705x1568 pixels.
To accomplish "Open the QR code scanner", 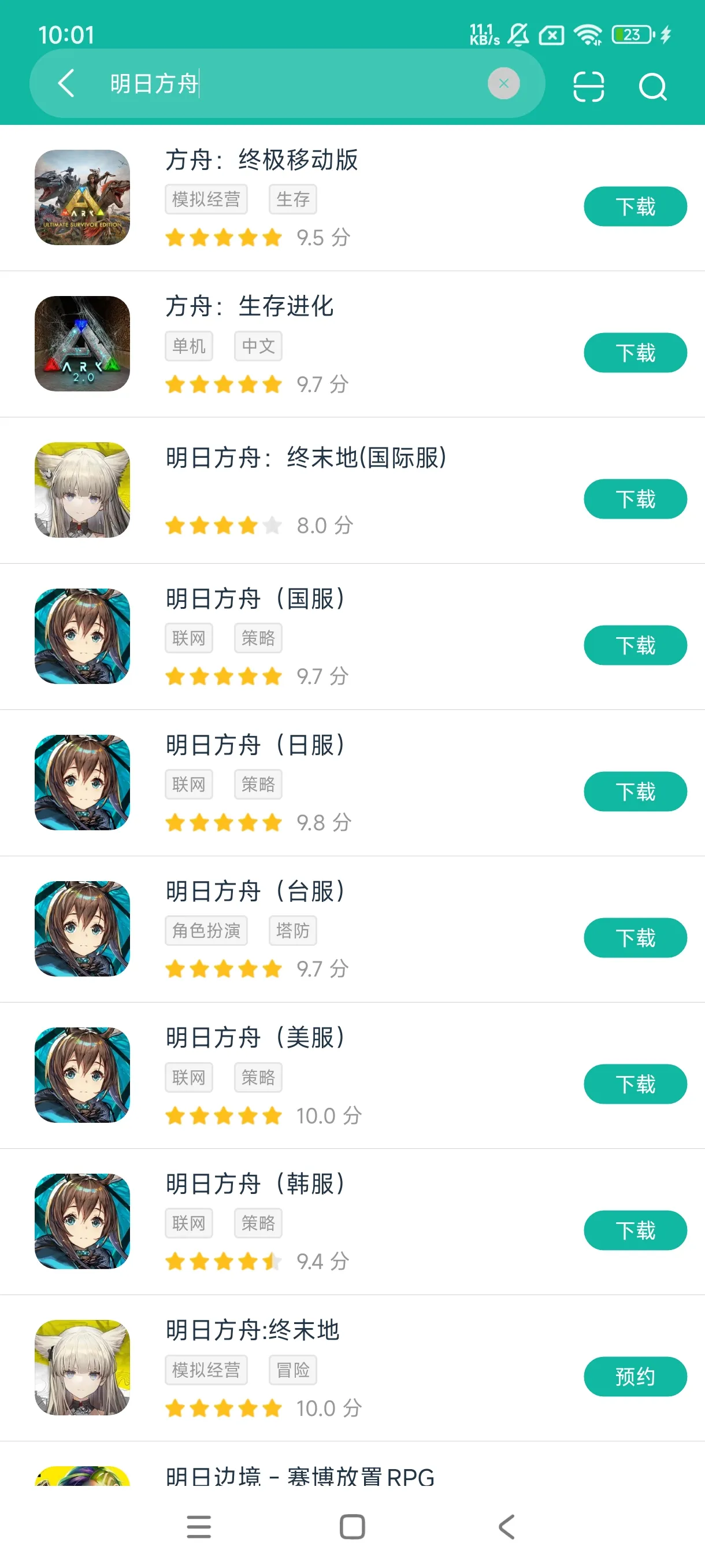I will tap(588, 85).
